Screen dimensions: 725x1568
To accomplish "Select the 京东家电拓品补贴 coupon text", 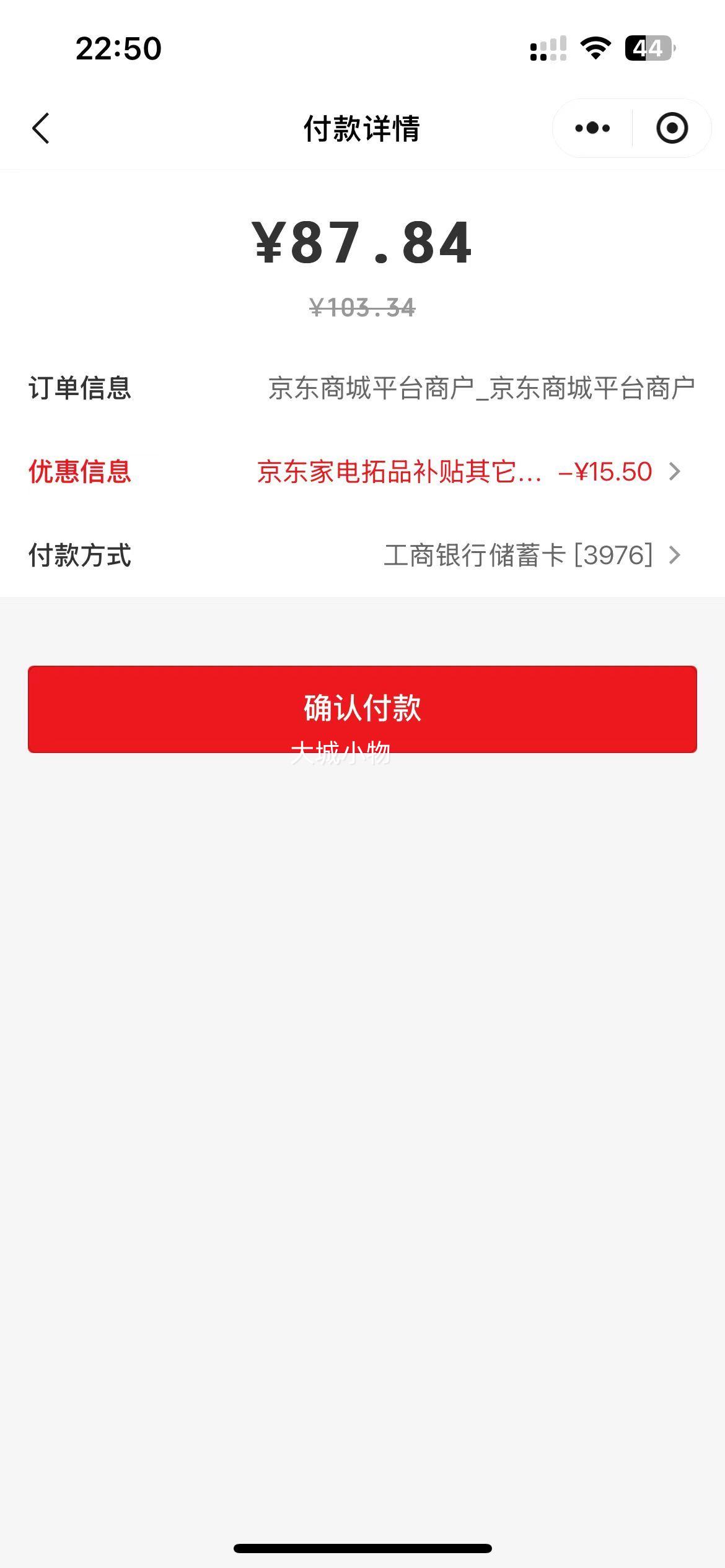I will 400,472.
